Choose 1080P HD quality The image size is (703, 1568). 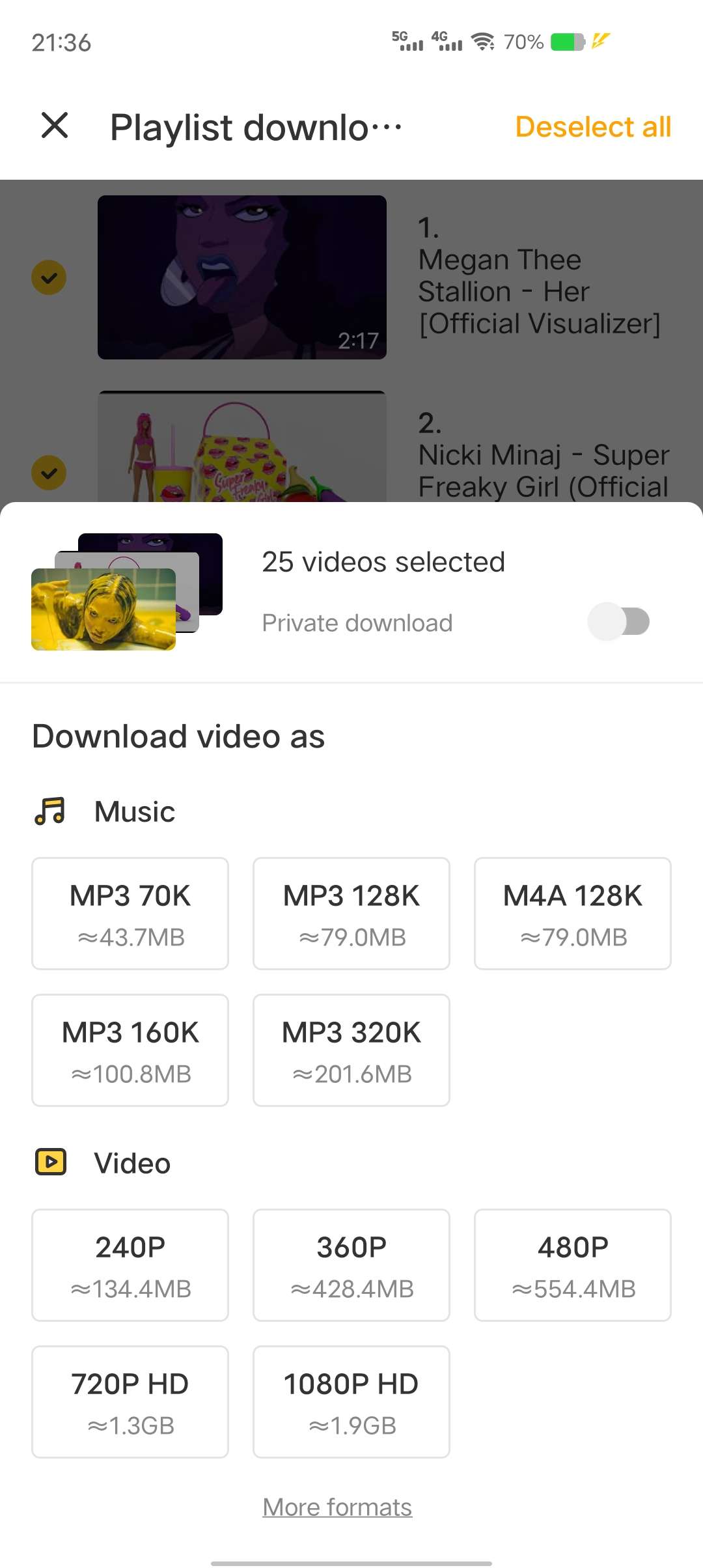tap(351, 1401)
